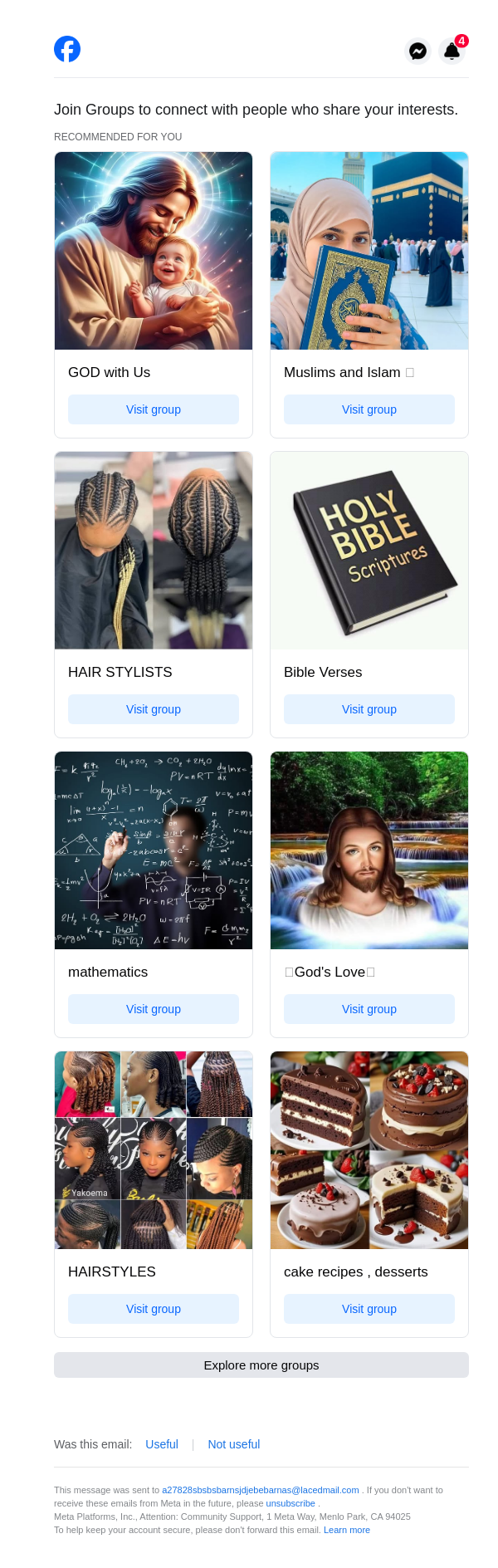Open the Holy Bible group image
This screenshot has width=498, height=1568.
point(369,551)
